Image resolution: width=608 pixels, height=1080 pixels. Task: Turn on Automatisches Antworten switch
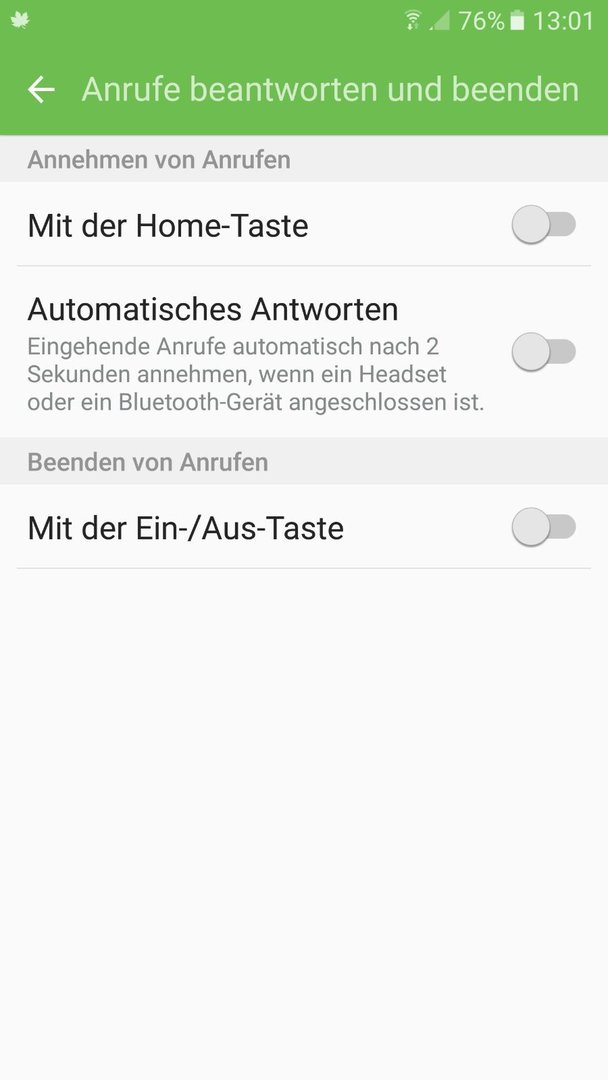click(x=543, y=352)
